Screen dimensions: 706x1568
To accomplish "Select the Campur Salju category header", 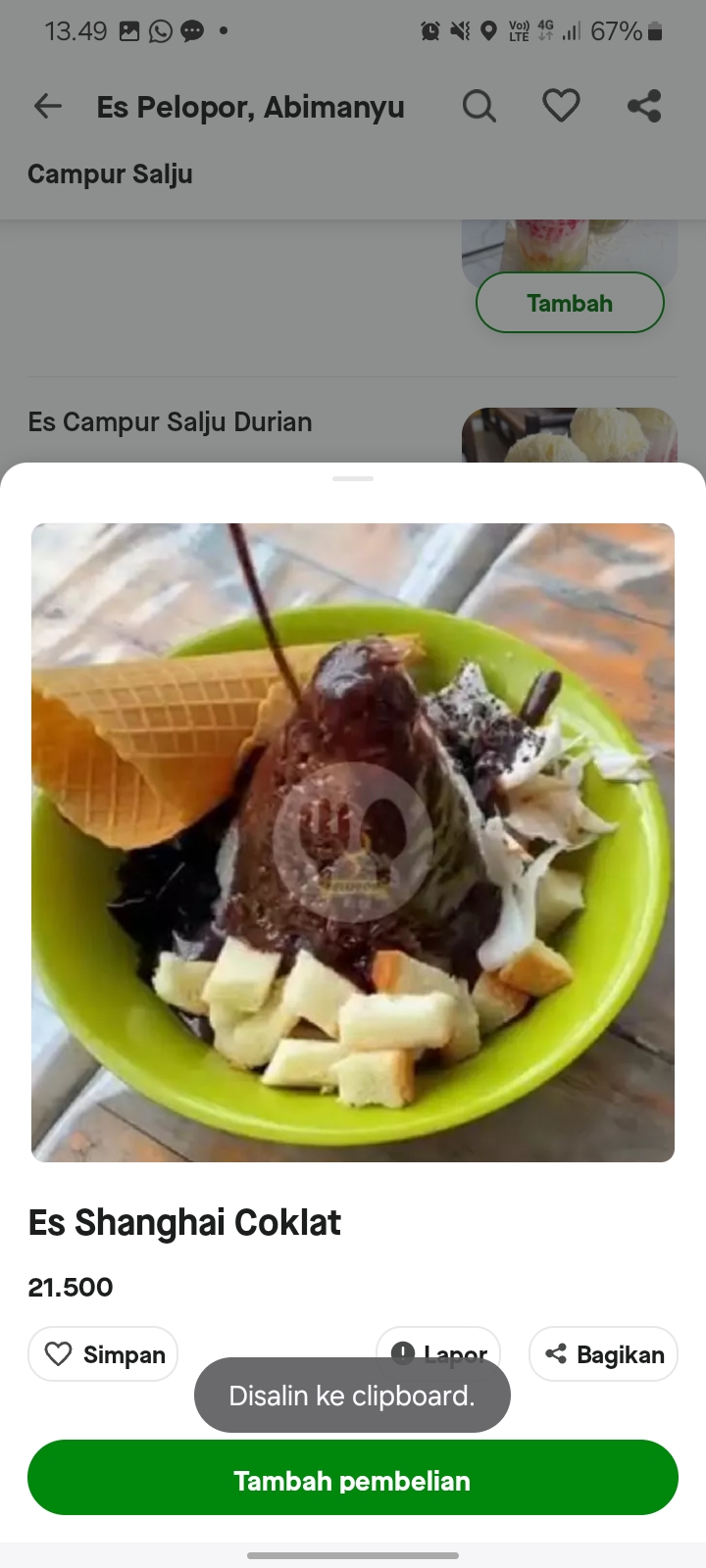I will (111, 173).
